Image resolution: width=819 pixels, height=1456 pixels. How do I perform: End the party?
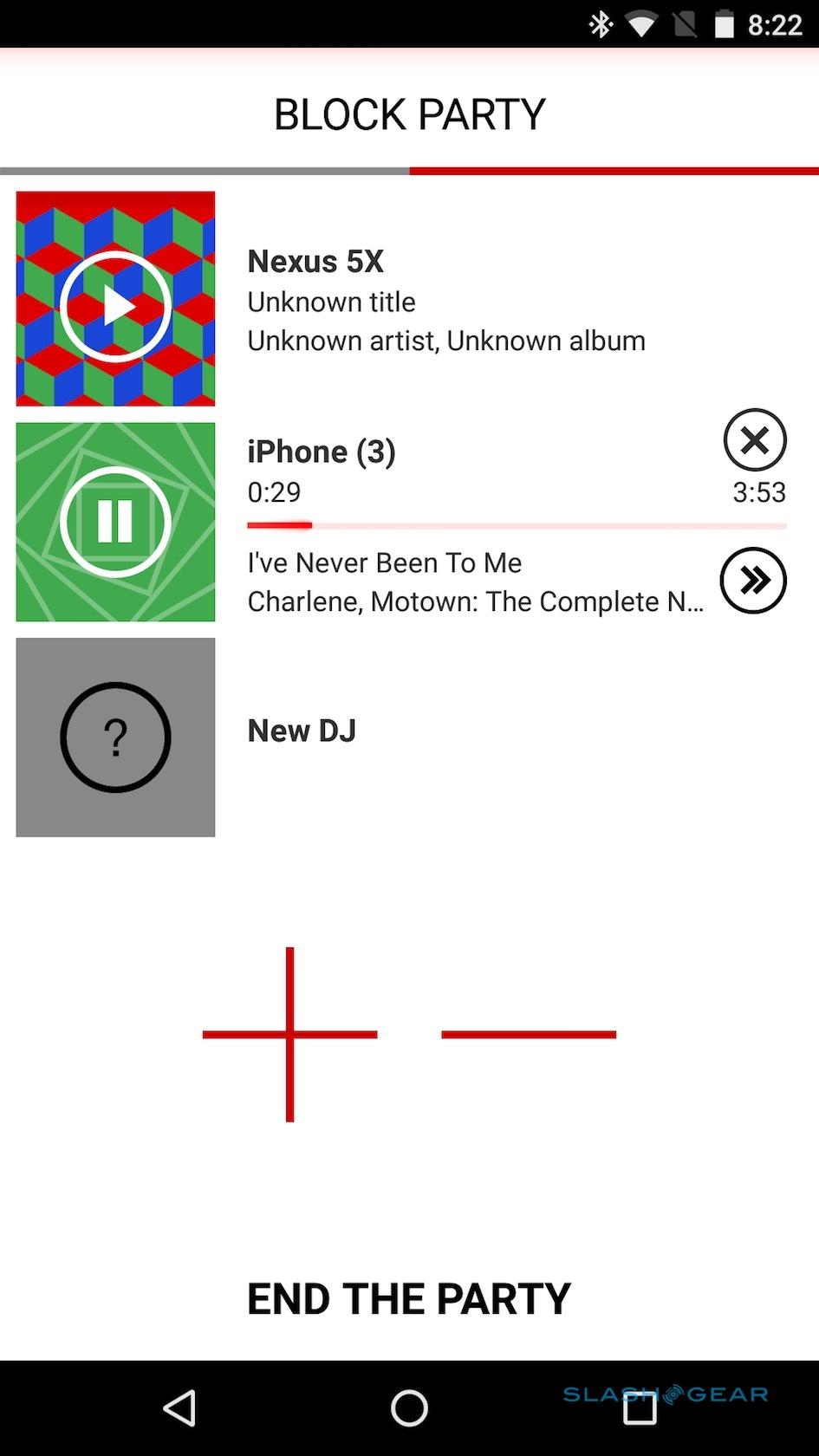pos(409,1298)
